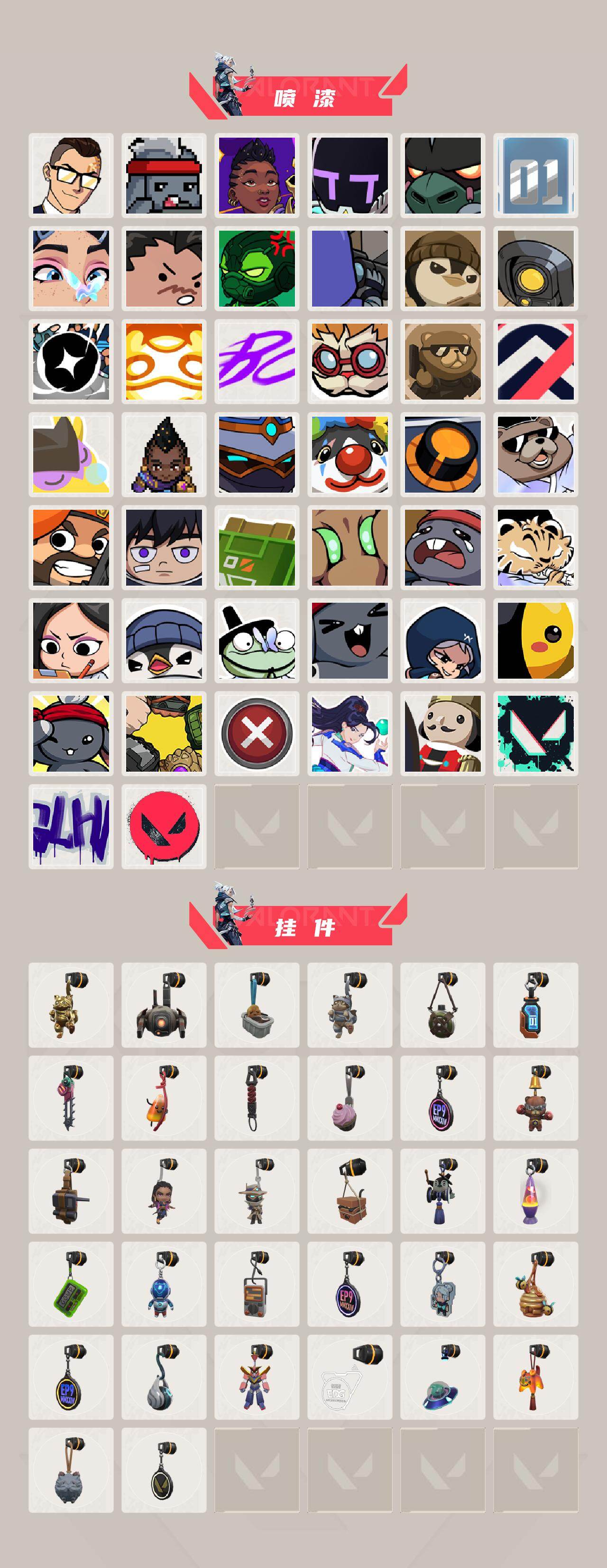Select the frog with butterfly spray
607x1568 pixels.
(x=258, y=642)
